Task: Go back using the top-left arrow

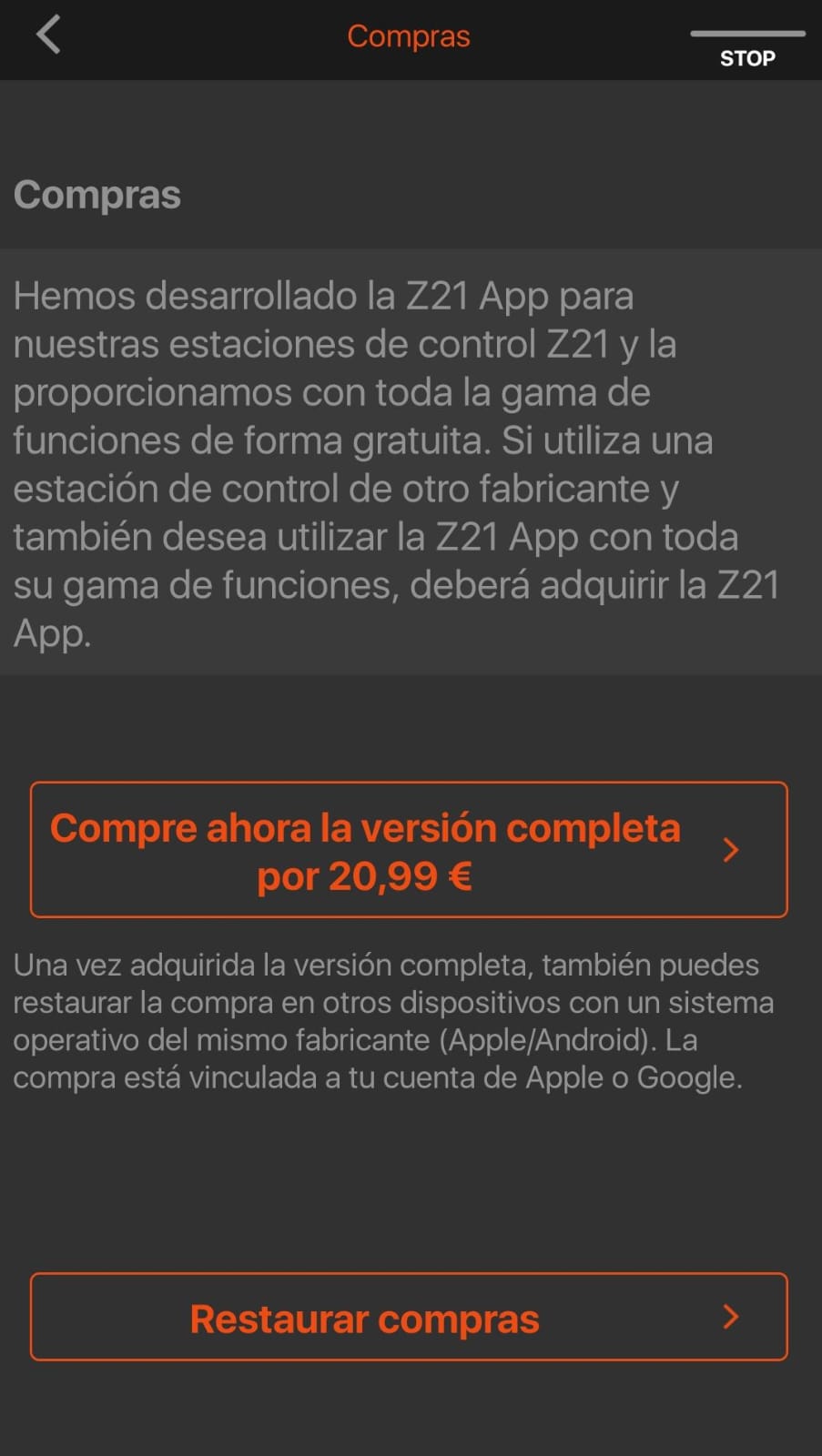Action: click(48, 35)
